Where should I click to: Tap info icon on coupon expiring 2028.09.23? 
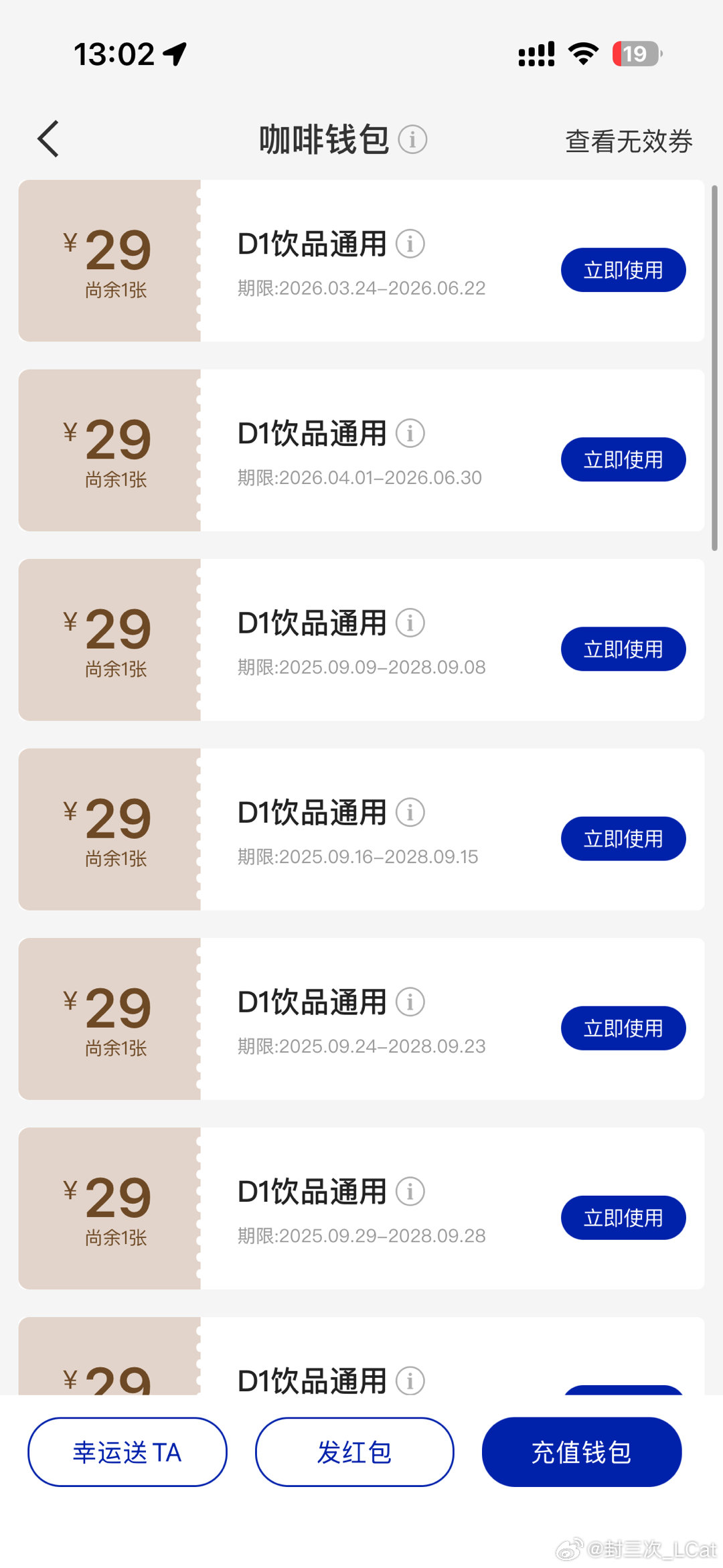(x=410, y=1002)
